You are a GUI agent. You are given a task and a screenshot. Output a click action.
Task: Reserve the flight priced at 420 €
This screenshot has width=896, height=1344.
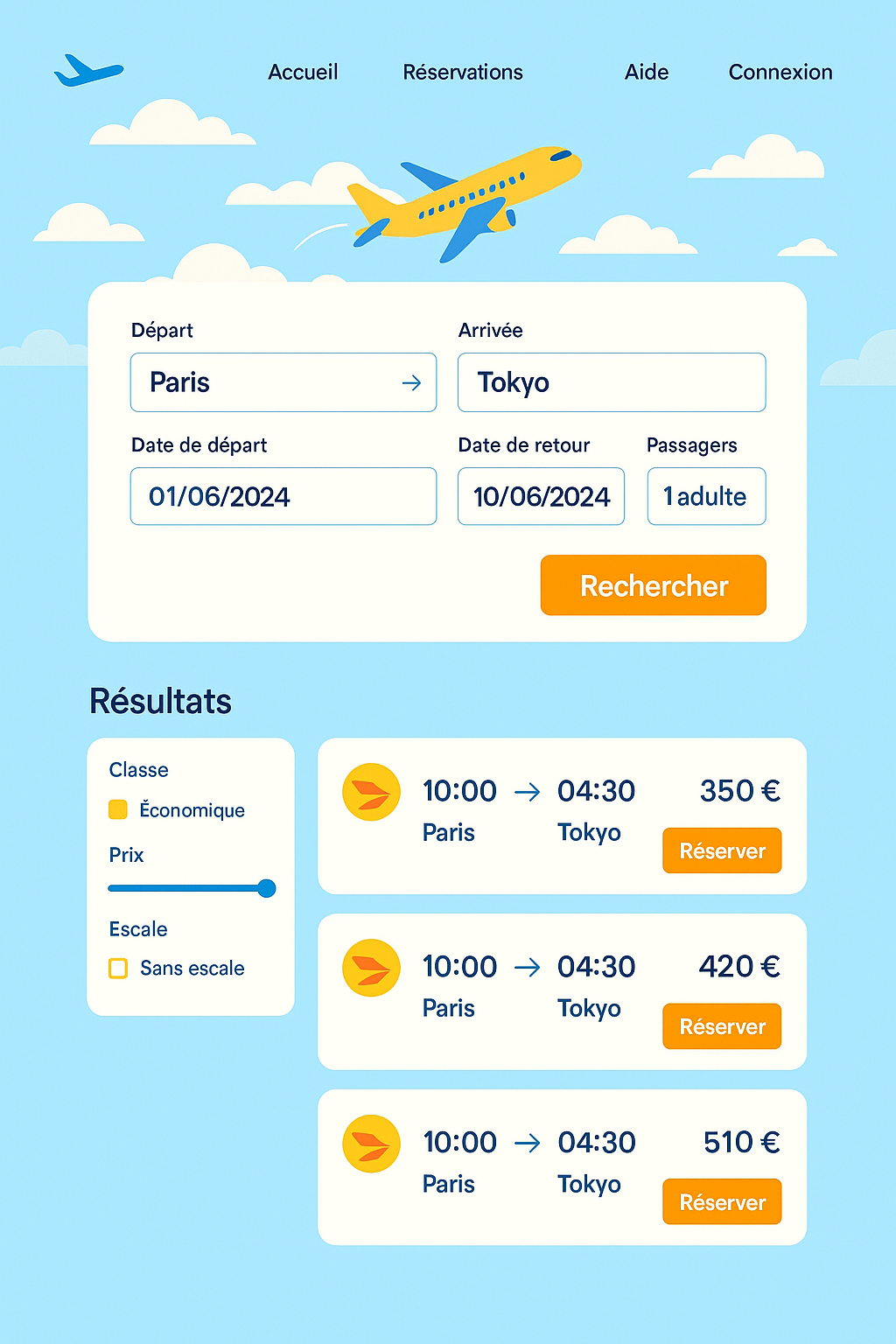(x=722, y=1026)
